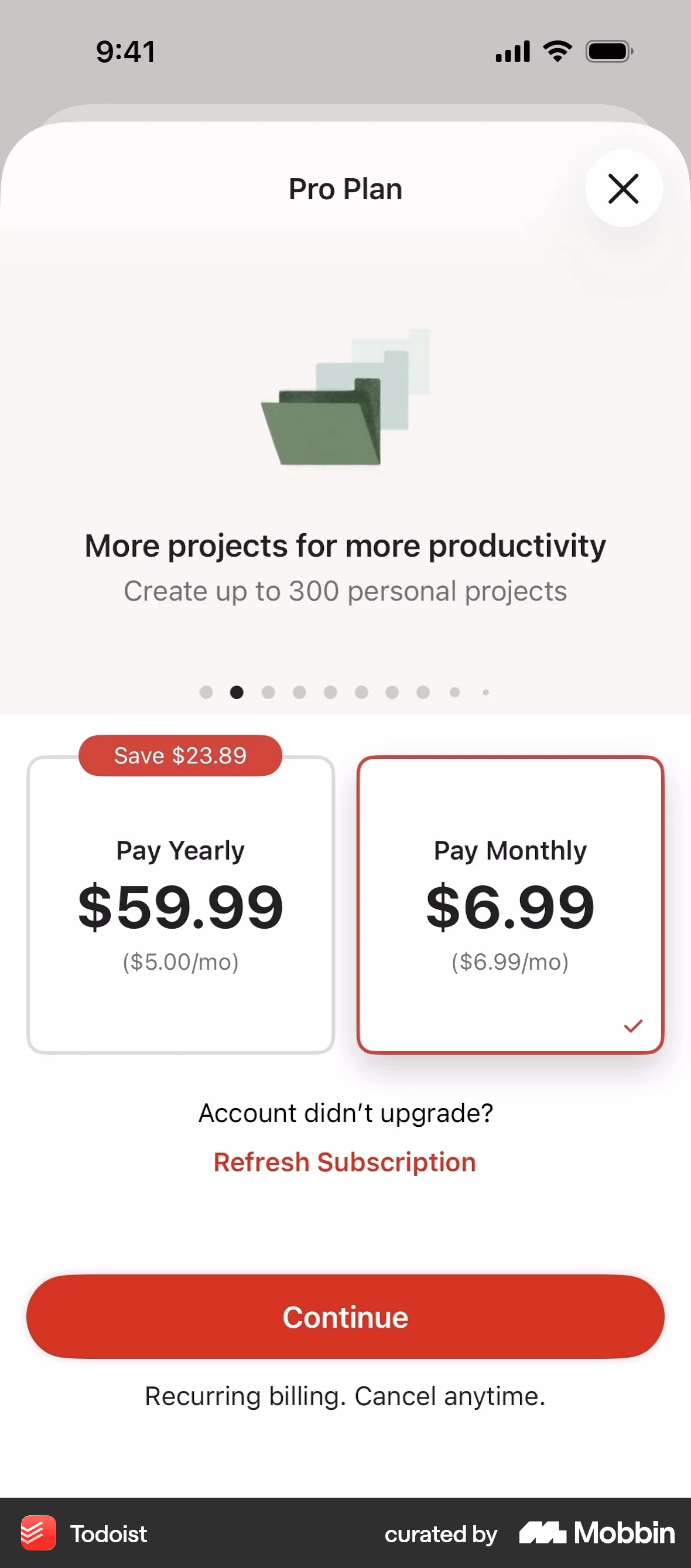Tap the last carousel dot

pos(485,692)
